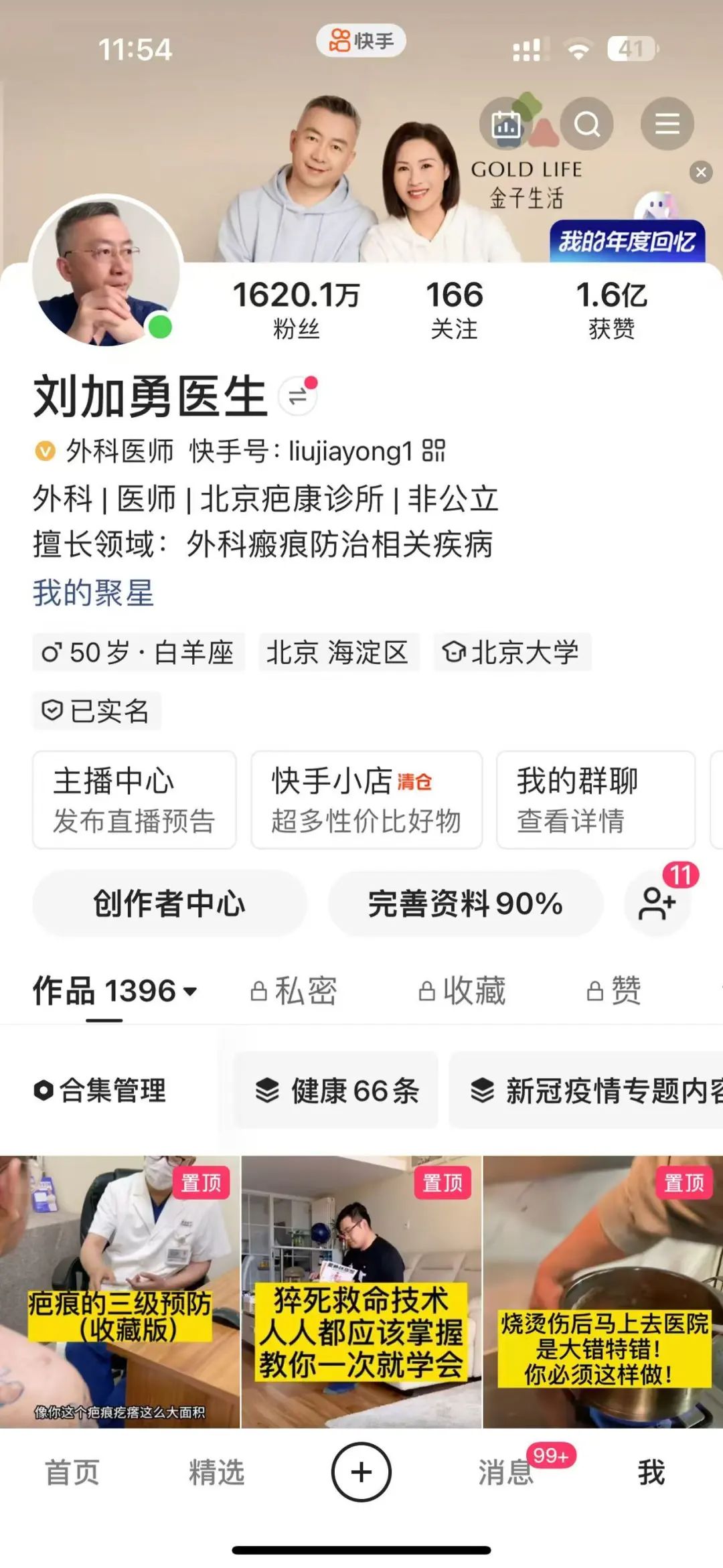This screenshot has width=723, height=1568.
Task: Go to 创作者中心
Action: coord(169,903)
